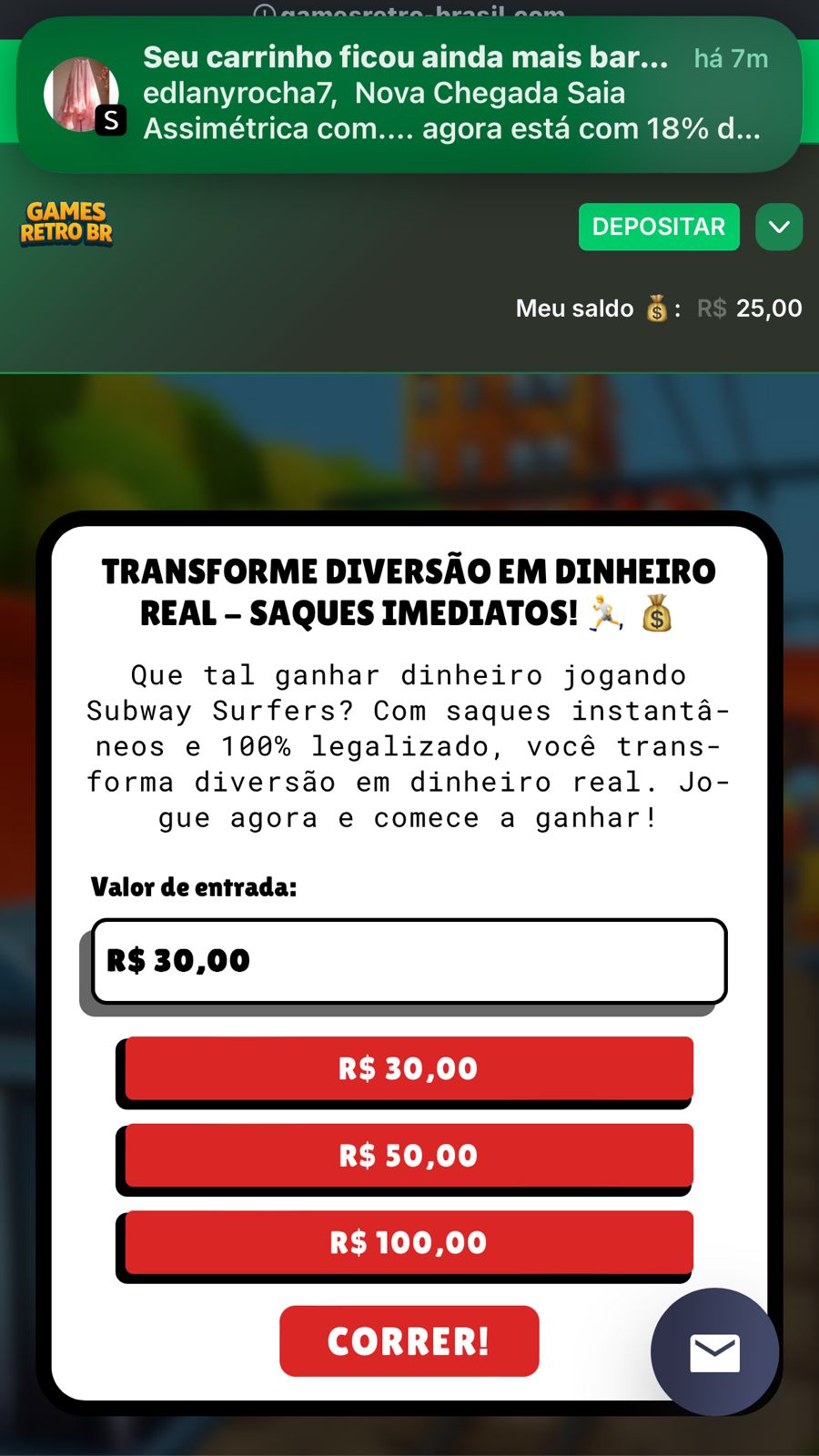
Task: Pick the R$ 100,00 entry amount
Action: point(409,1242)
